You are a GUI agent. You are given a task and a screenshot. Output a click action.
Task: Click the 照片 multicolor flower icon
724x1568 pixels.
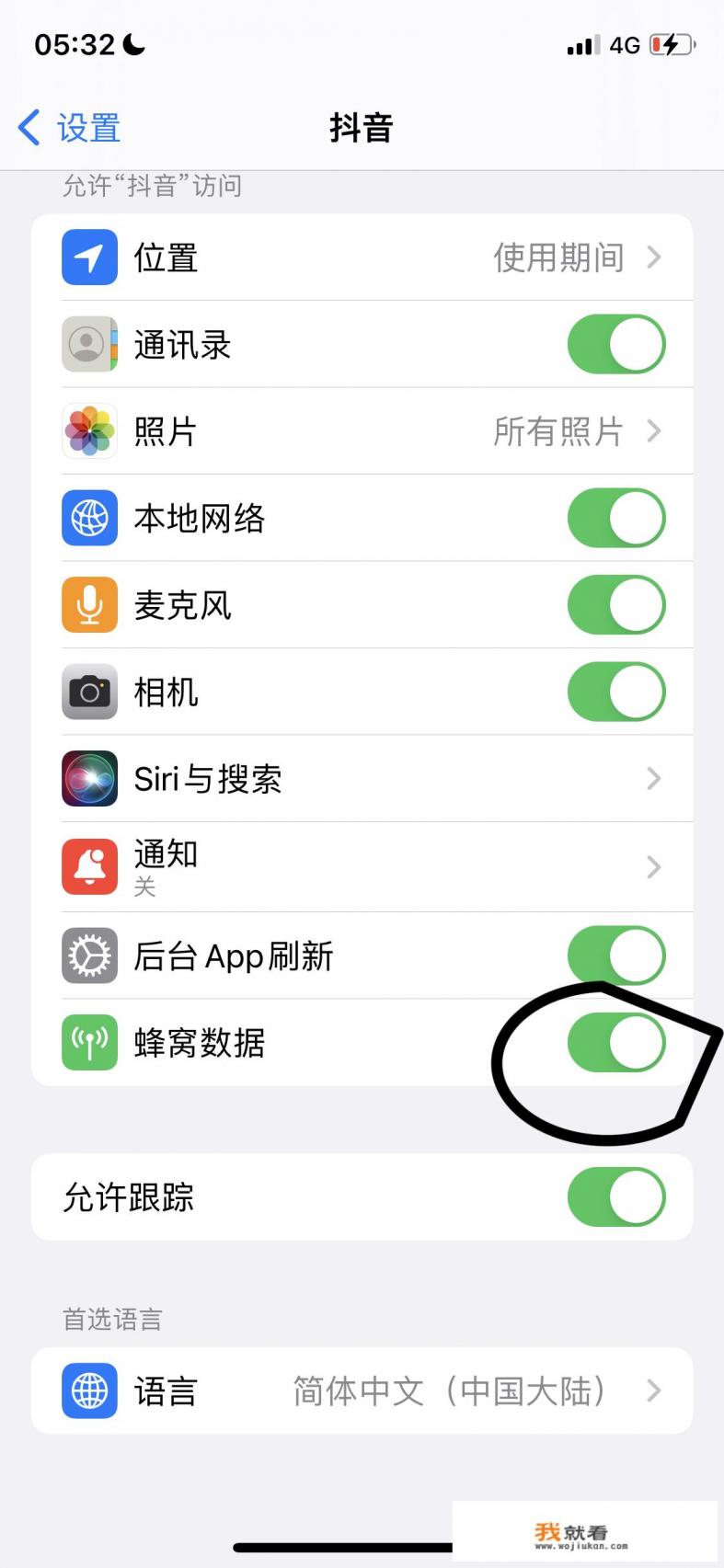click(89, 431)
